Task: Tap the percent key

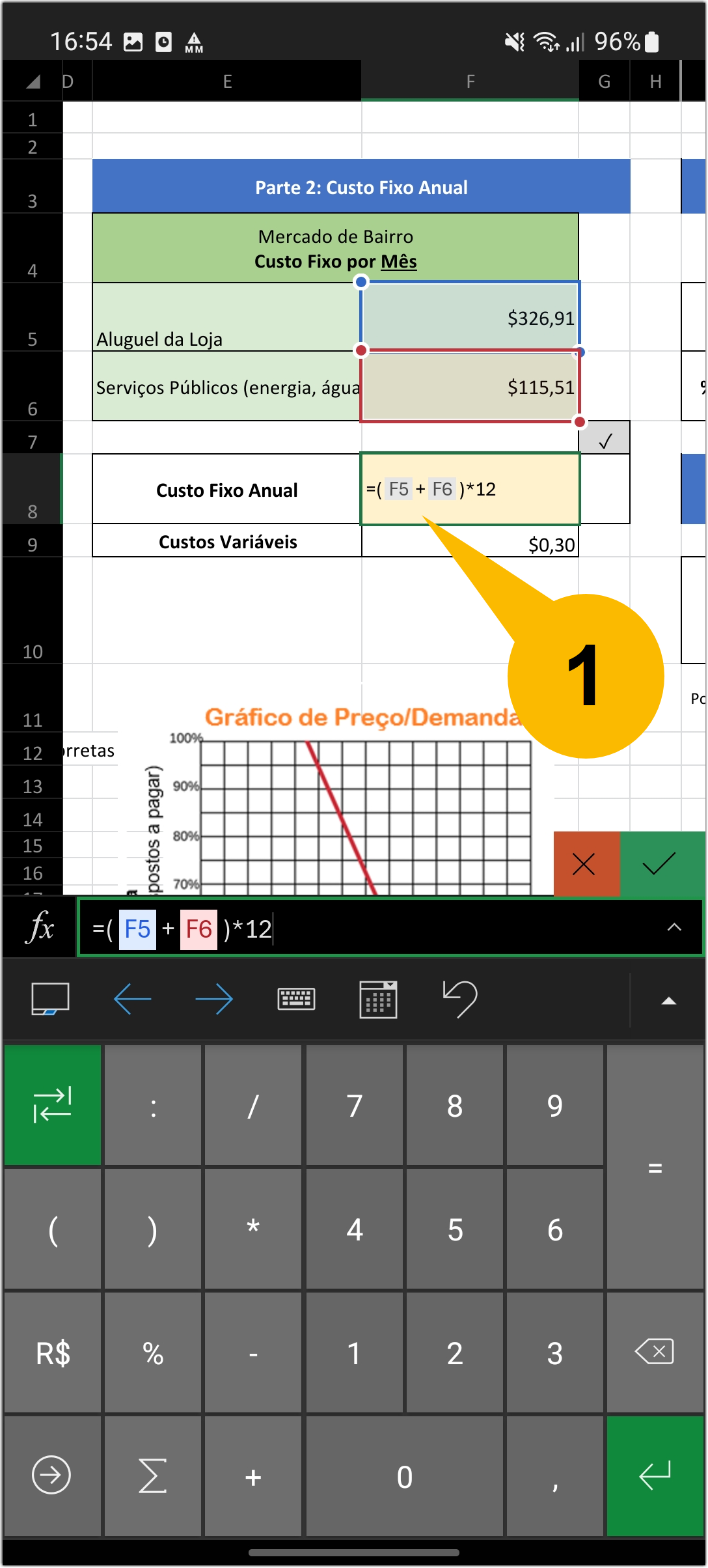Action: pyautogui.click(x=153, y=1353)
